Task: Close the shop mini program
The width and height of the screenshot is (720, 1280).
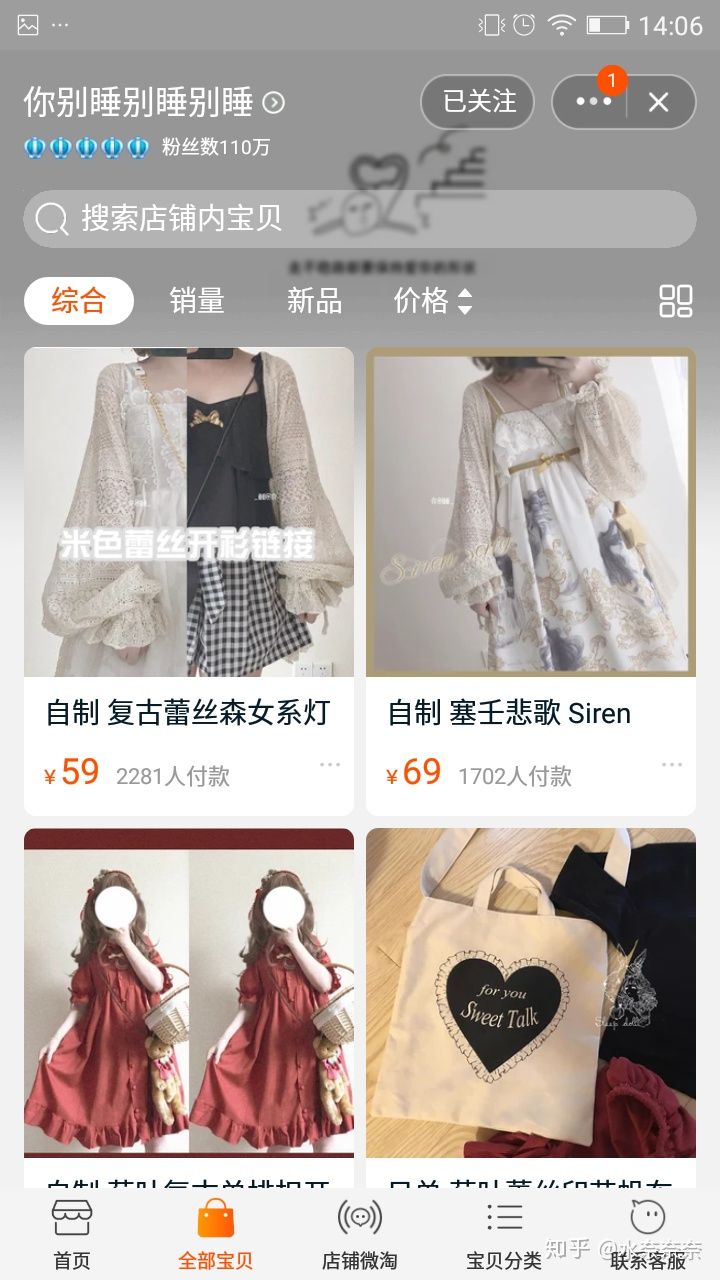Action: (x=658, y=102)
